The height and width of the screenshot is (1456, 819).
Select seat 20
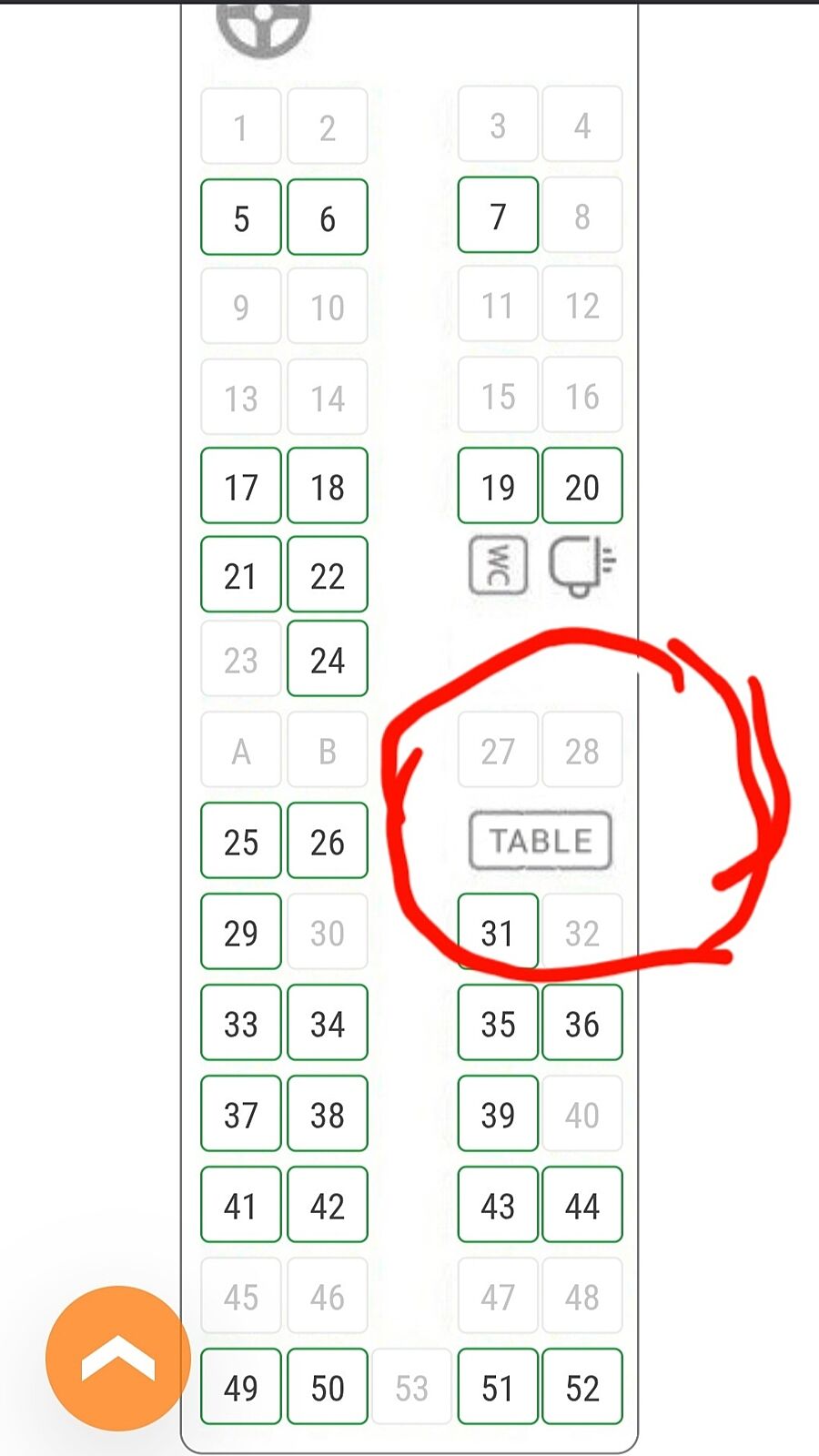(581, 486)
